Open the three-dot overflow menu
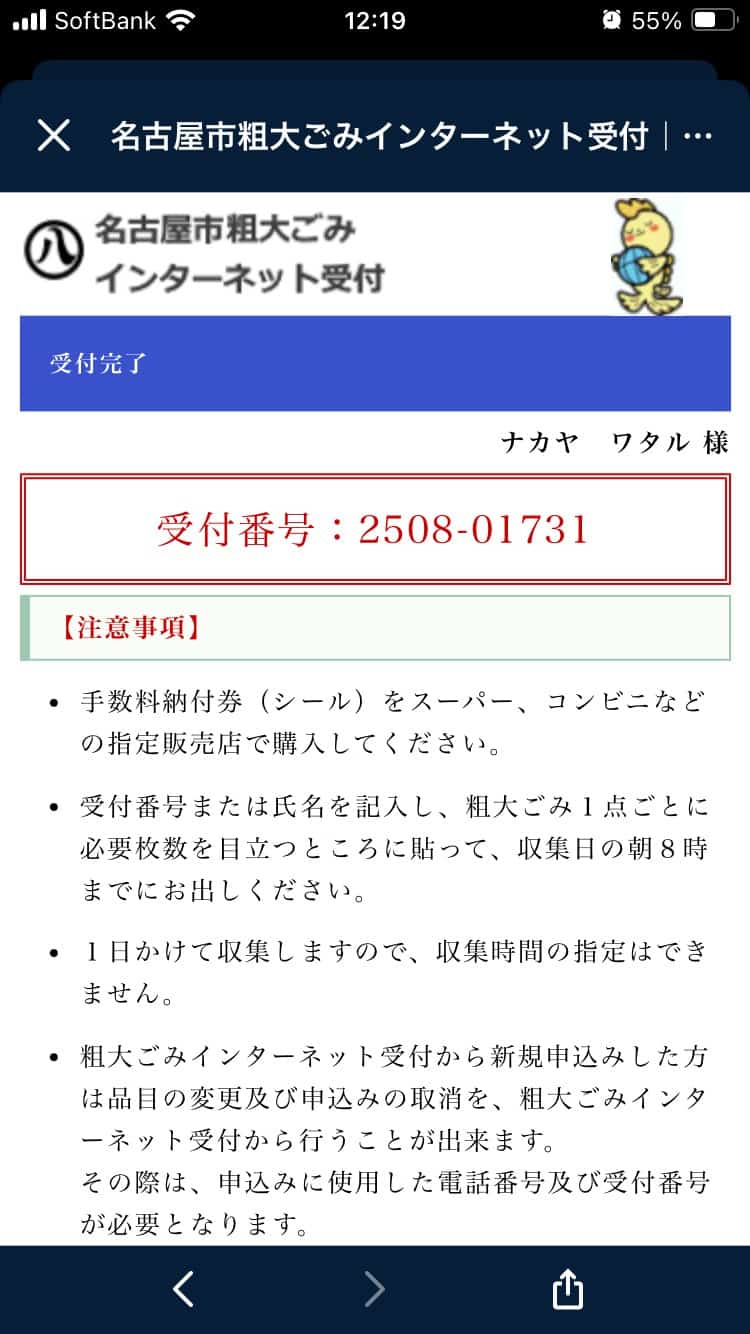The height and width of the screenshot is (1334, 750). (x=697, y=136)
